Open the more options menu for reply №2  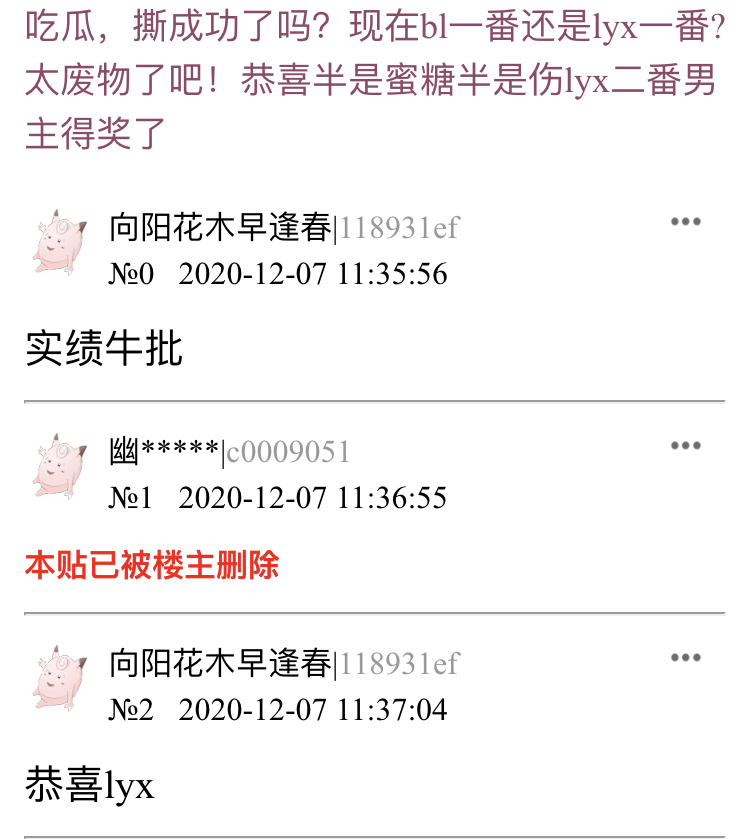(x=685, y=658)
